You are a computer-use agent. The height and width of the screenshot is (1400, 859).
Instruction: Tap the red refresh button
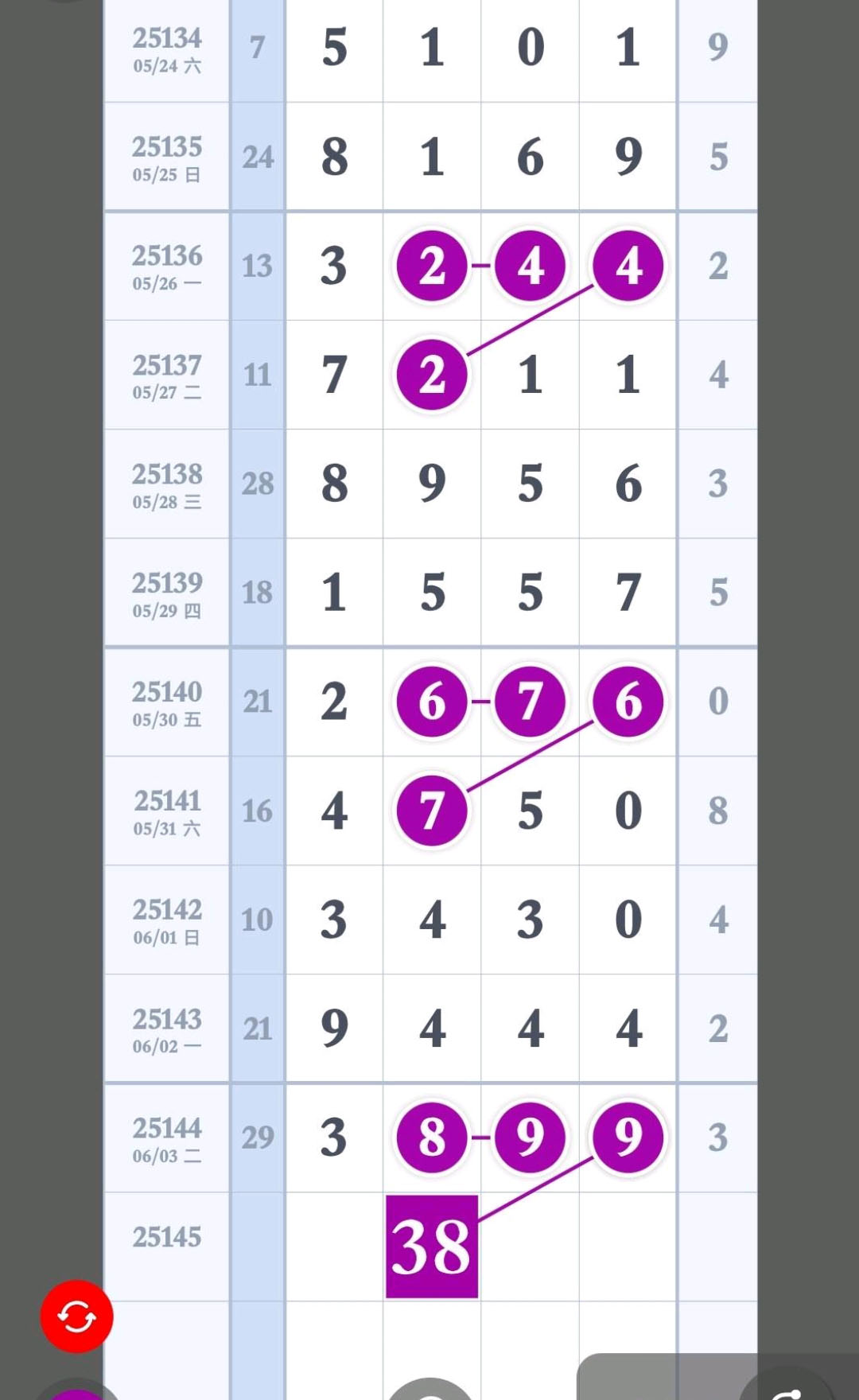click(76, 1316)
